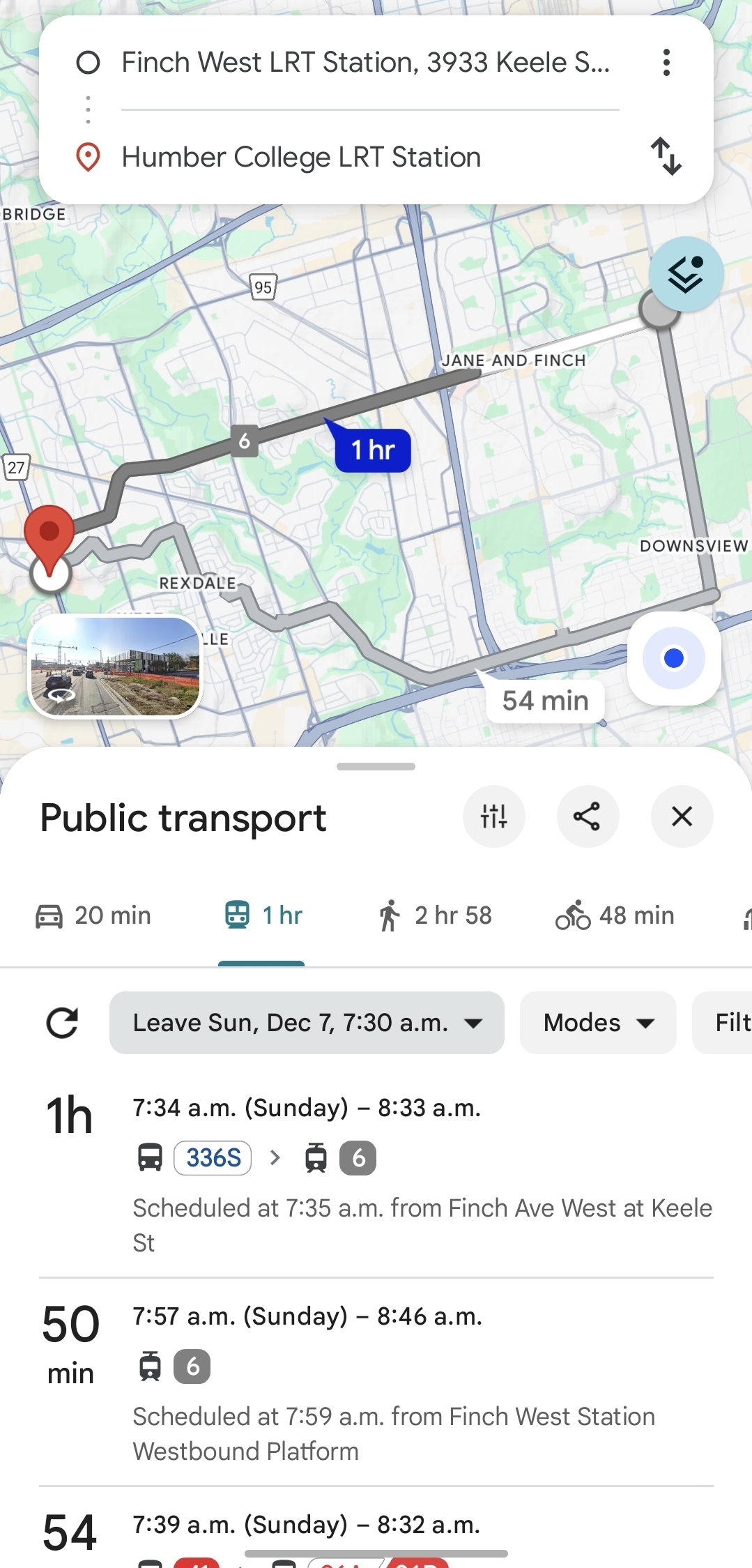The image size is (752, 1568).
Task: Open the Street View thumbnail
Action: coord(115,667)
